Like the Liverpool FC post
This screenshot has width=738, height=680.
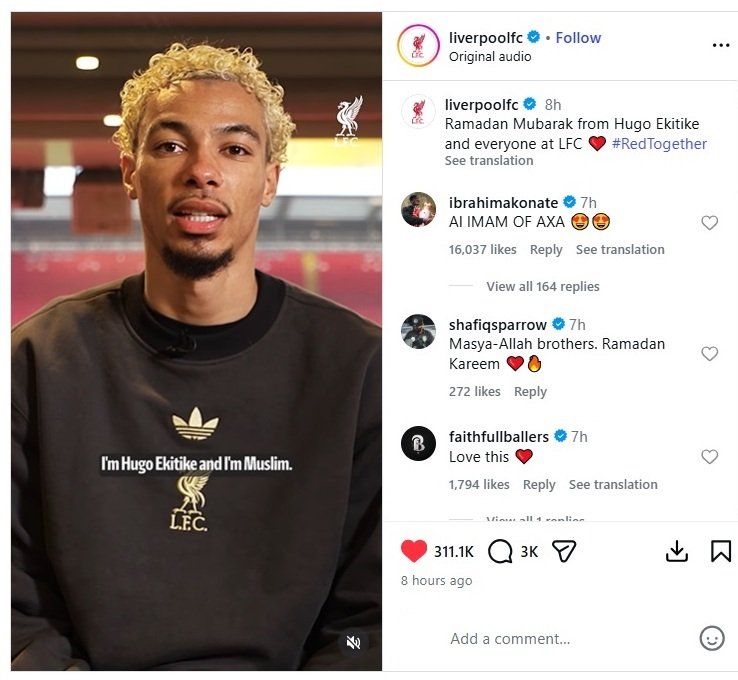coord(413,551)
